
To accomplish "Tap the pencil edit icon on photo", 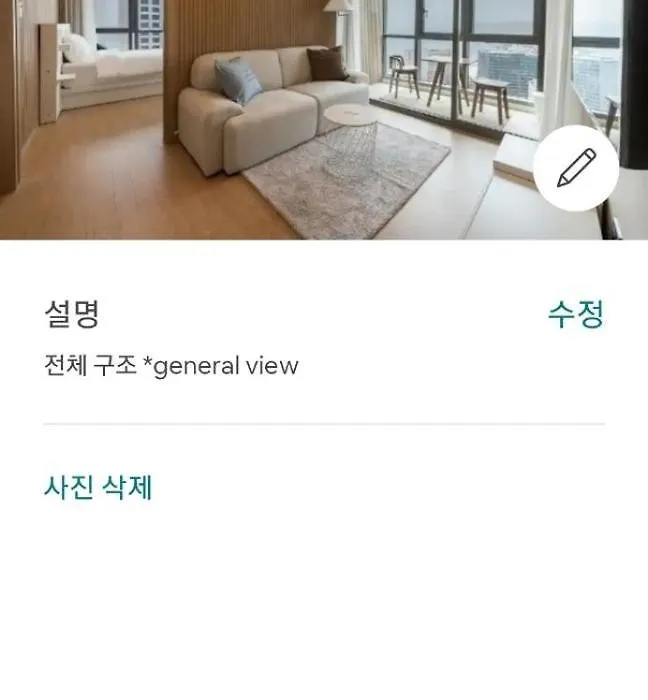I will [575, 169].
